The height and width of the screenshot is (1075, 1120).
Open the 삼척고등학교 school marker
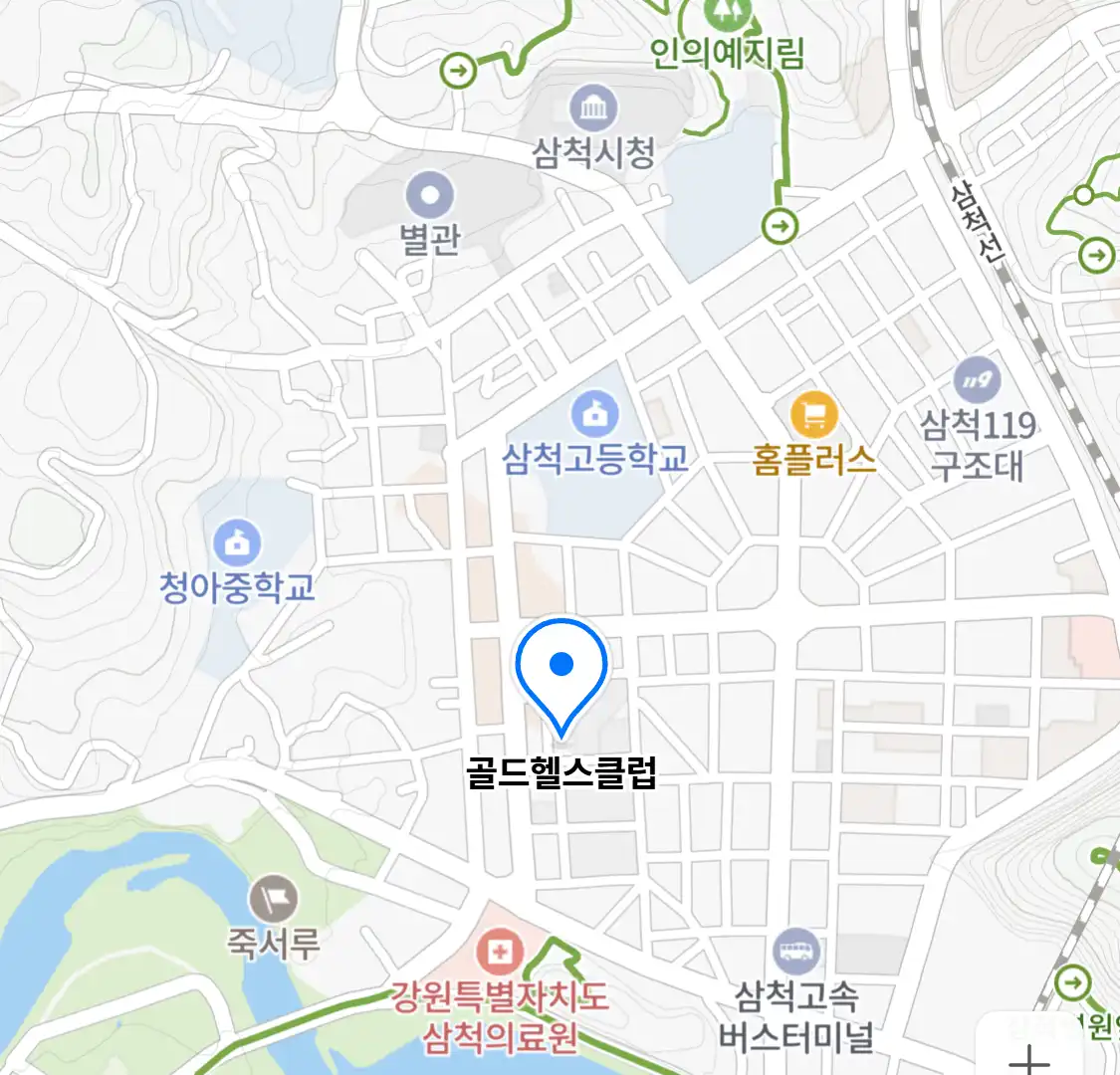[594, 413]
